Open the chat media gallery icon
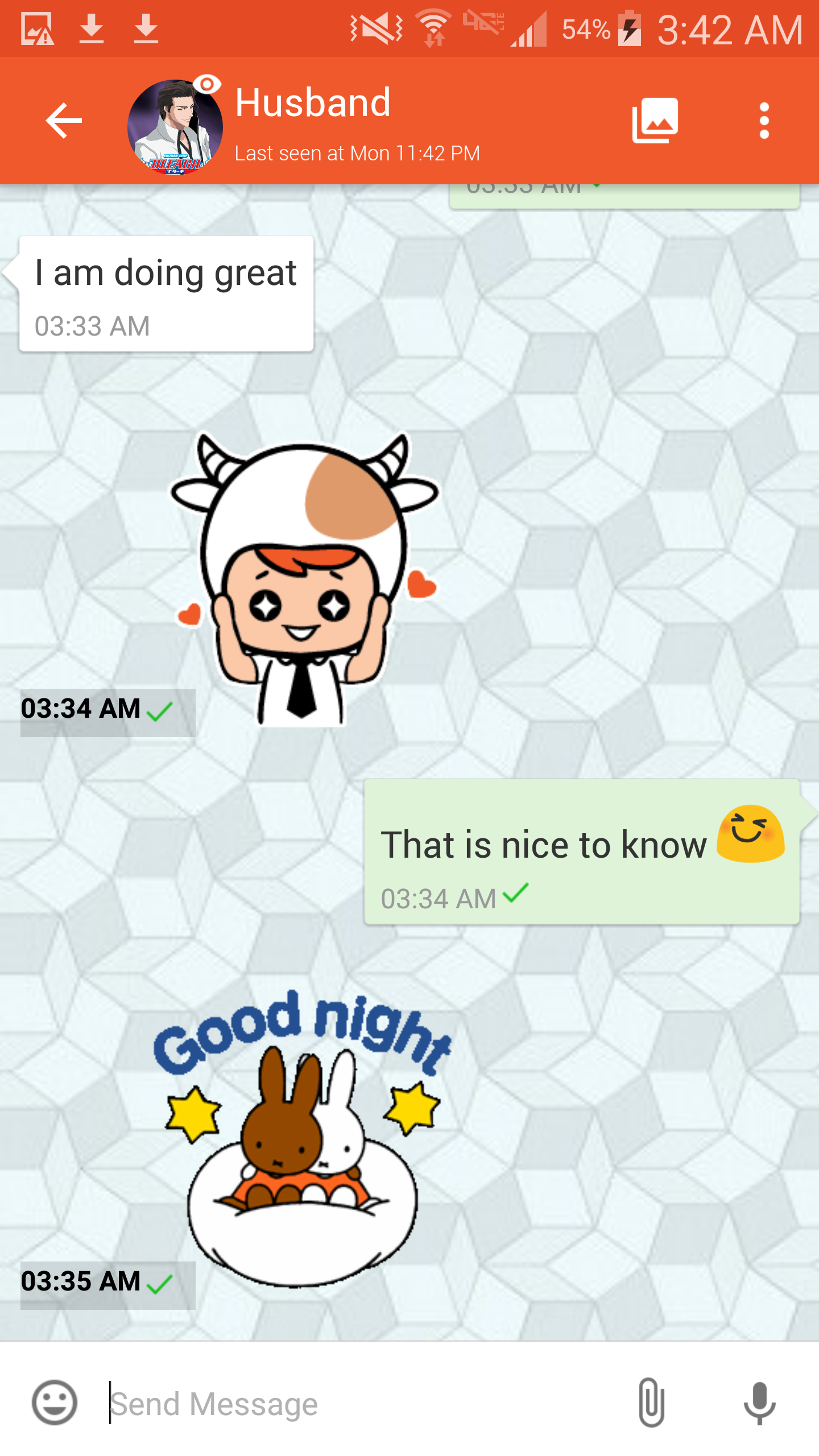Screen dimensions: 819x1456 [655, 121]
